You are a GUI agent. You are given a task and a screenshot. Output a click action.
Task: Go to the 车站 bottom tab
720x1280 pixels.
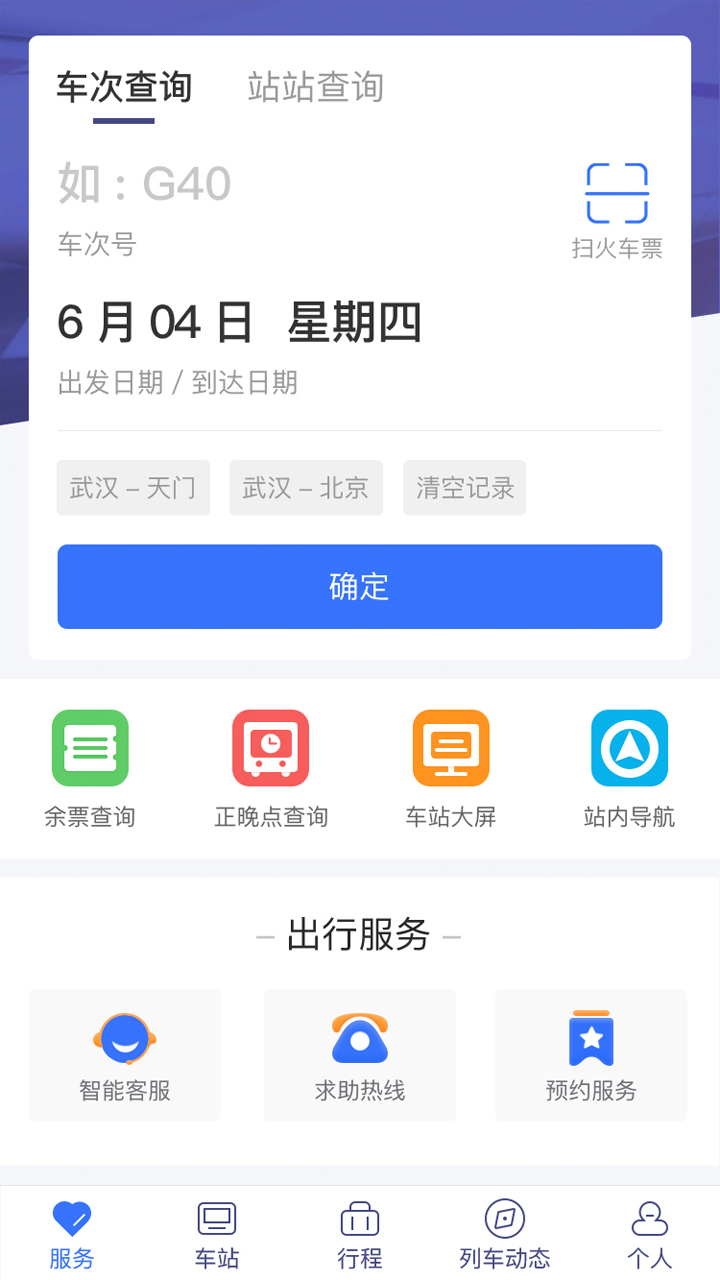coord(217,1235)
